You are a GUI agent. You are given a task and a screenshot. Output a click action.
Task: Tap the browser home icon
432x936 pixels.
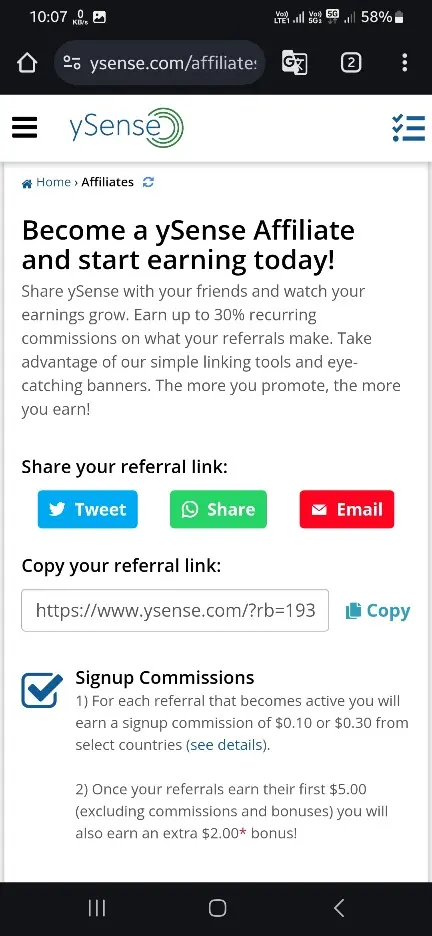27,63
